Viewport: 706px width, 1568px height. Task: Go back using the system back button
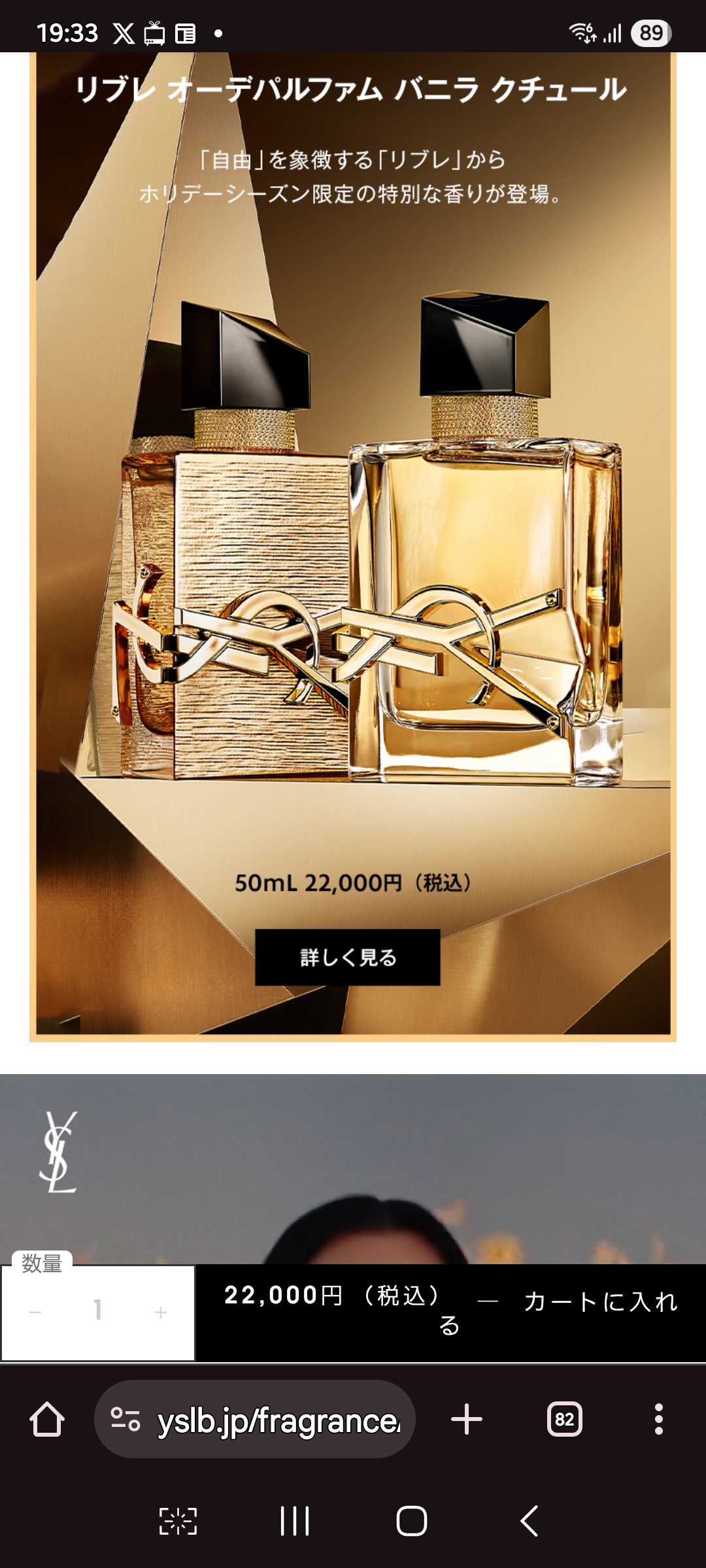pos(529,1521)
